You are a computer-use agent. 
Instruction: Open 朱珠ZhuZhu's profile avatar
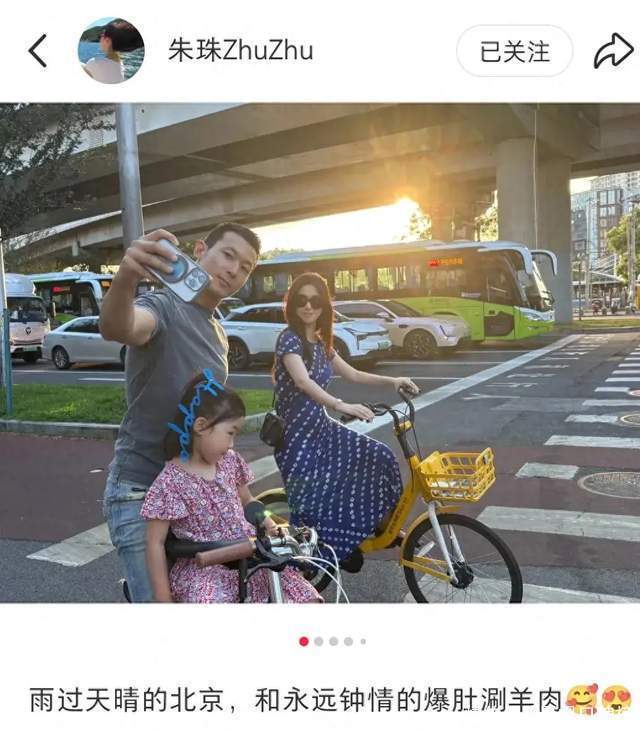point(111,51)
